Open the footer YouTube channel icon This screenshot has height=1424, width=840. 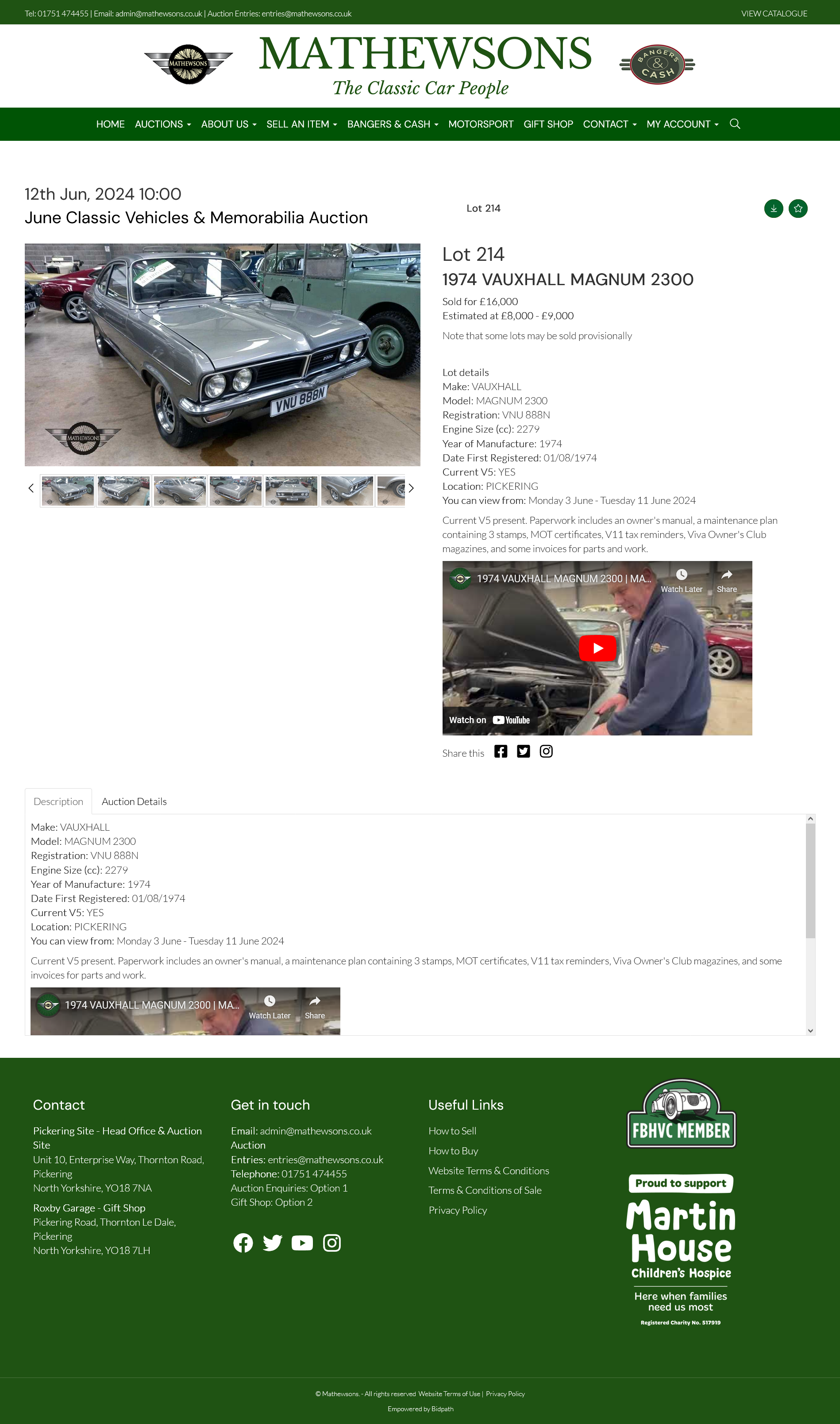(x=302, y=1243)
